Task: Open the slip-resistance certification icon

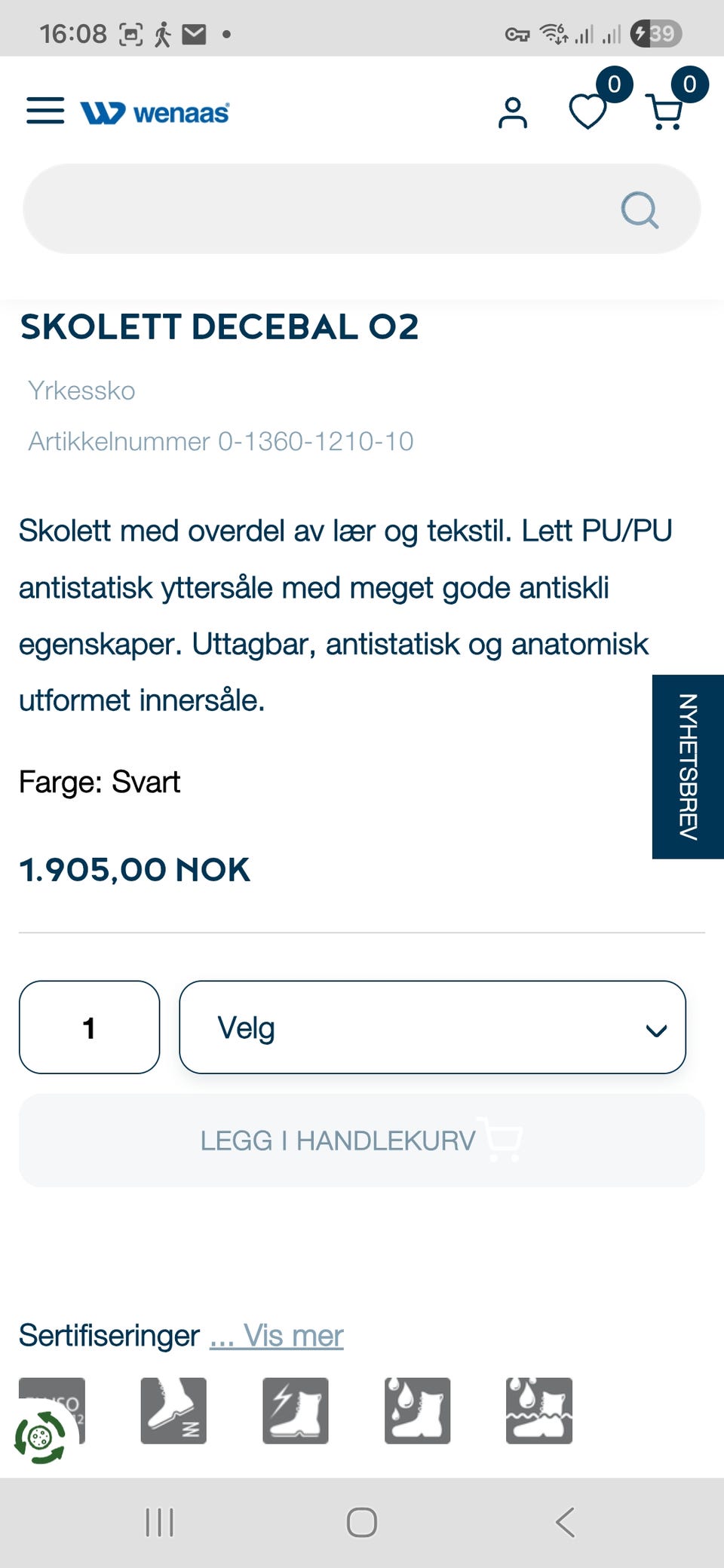Action: tap(173, 1410)
